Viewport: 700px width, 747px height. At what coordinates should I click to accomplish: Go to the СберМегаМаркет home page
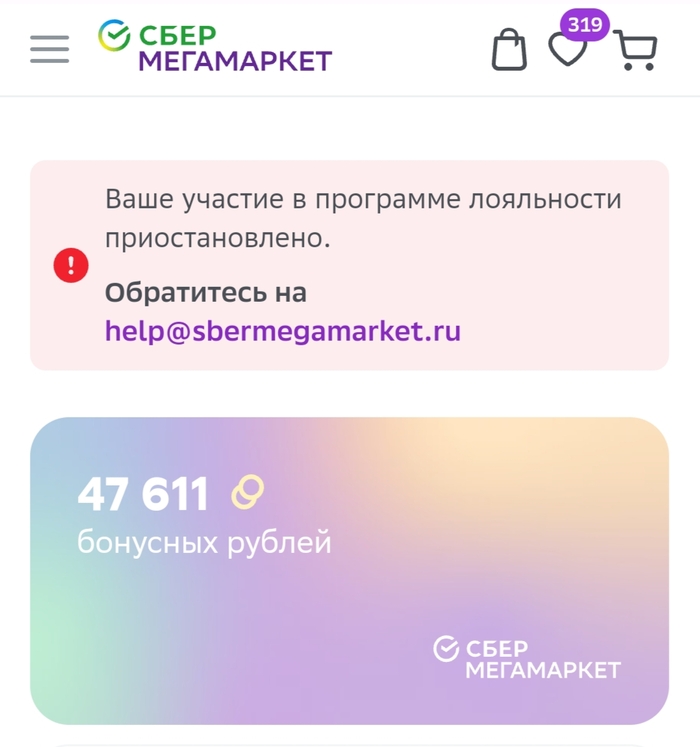(x=215, y=47)
